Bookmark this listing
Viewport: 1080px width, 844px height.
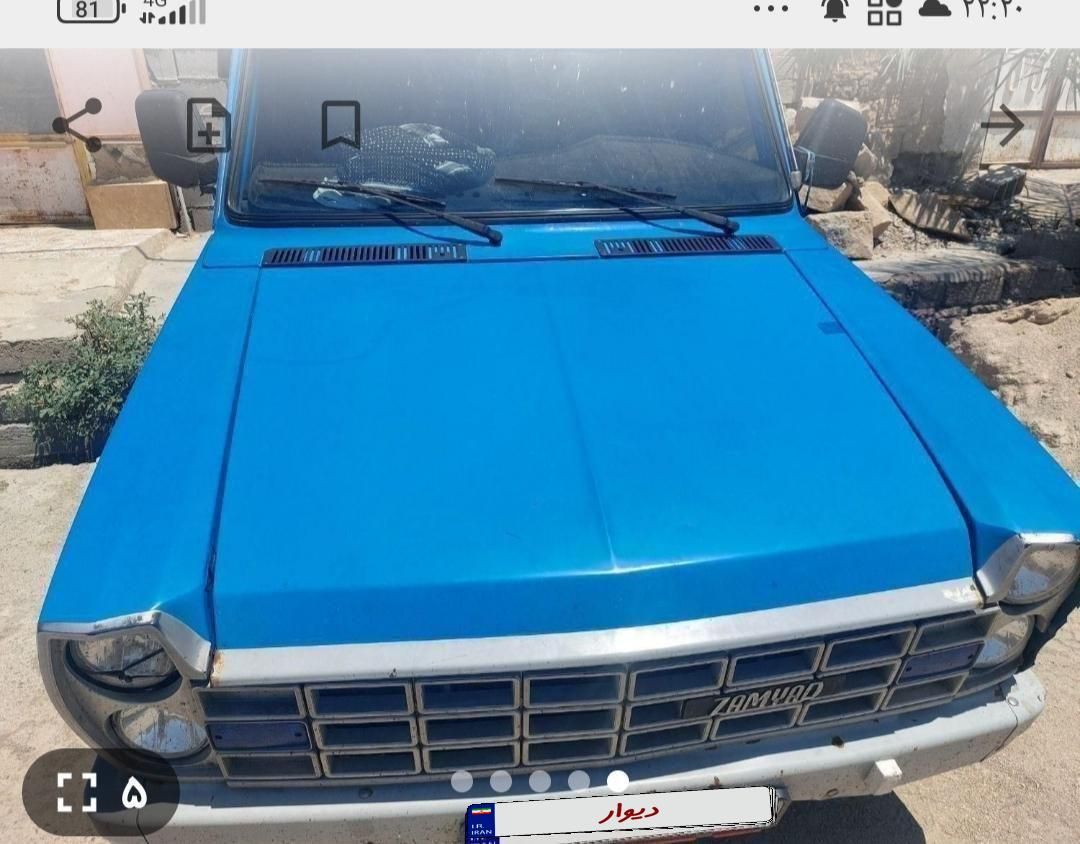click(340, 126)
